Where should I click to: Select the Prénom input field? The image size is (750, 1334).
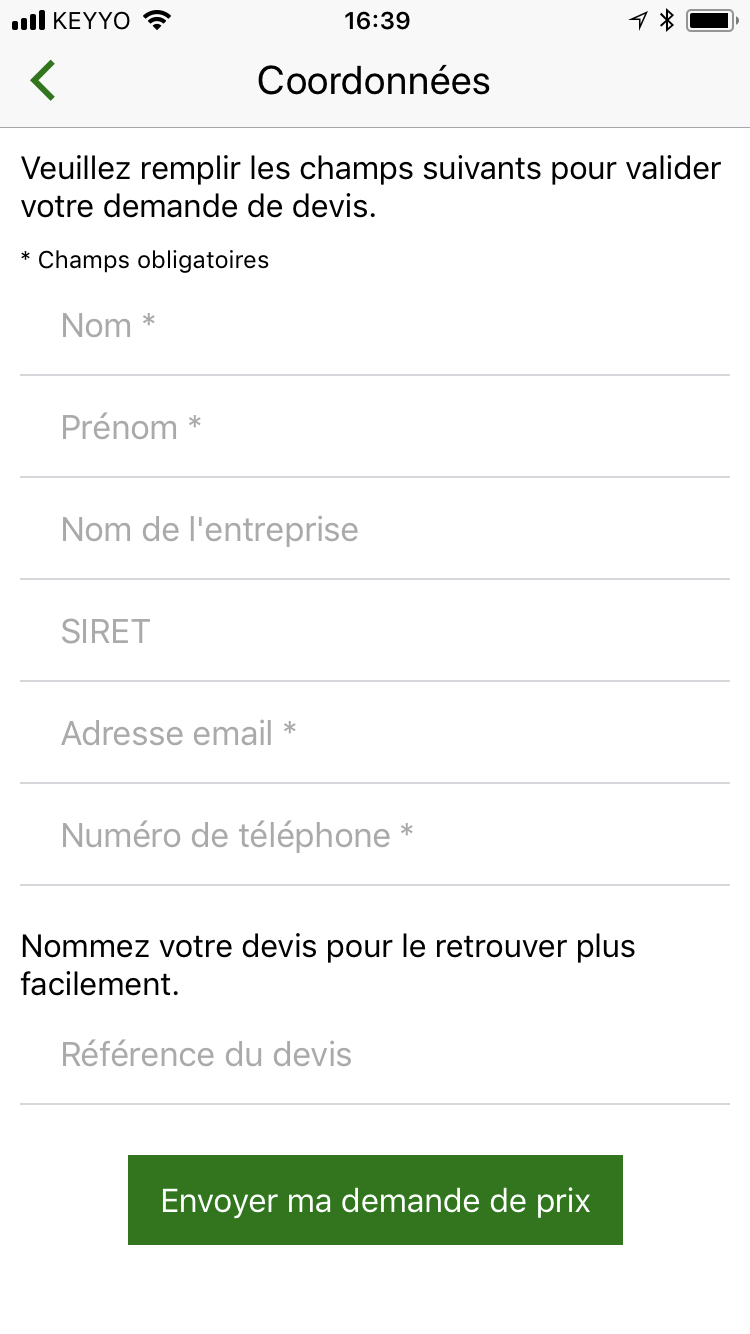pyautogui.click(x=375, y=428)
